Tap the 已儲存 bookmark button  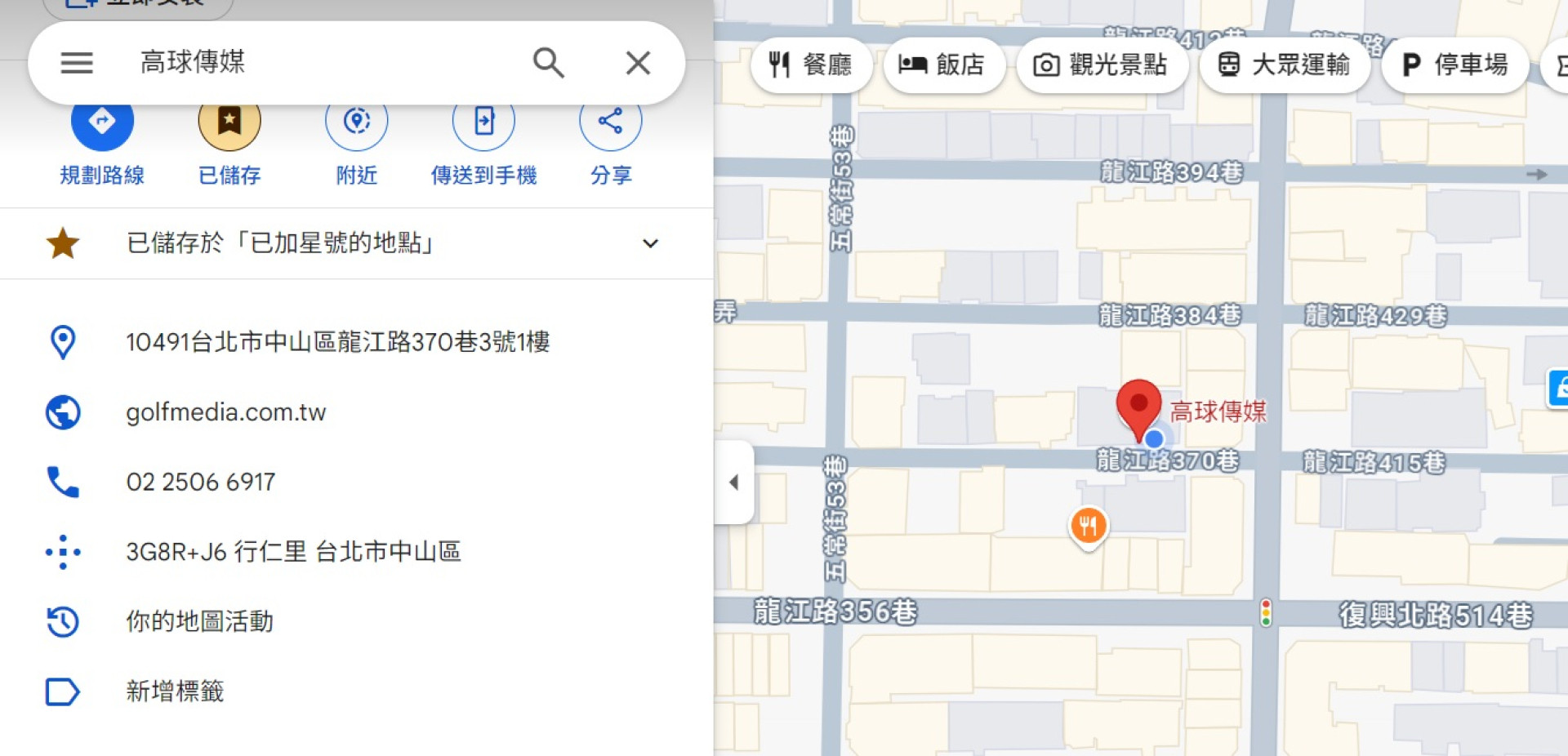[x=229, y=124]
